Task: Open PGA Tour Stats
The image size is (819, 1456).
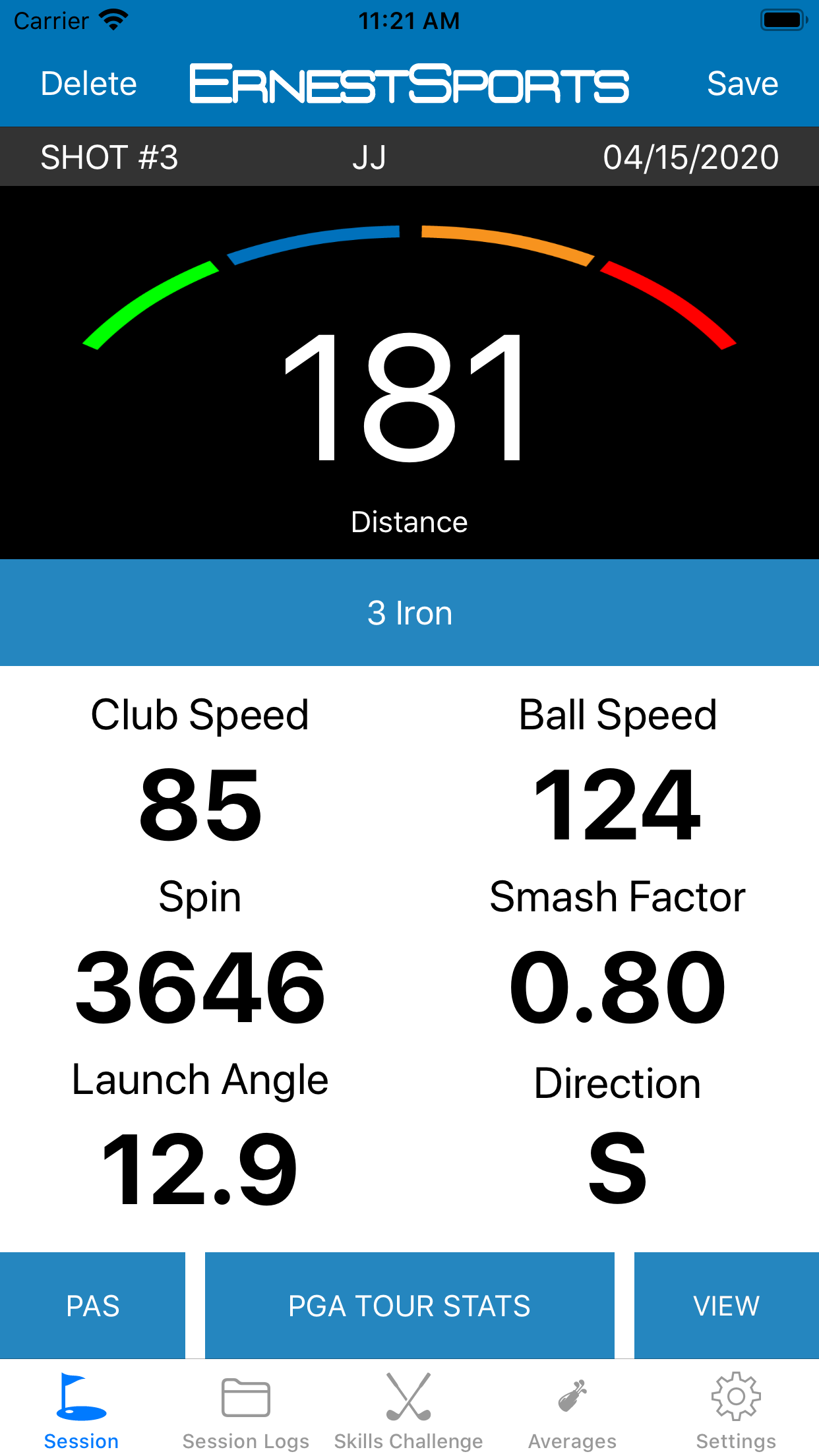Action: [409, 1306]
